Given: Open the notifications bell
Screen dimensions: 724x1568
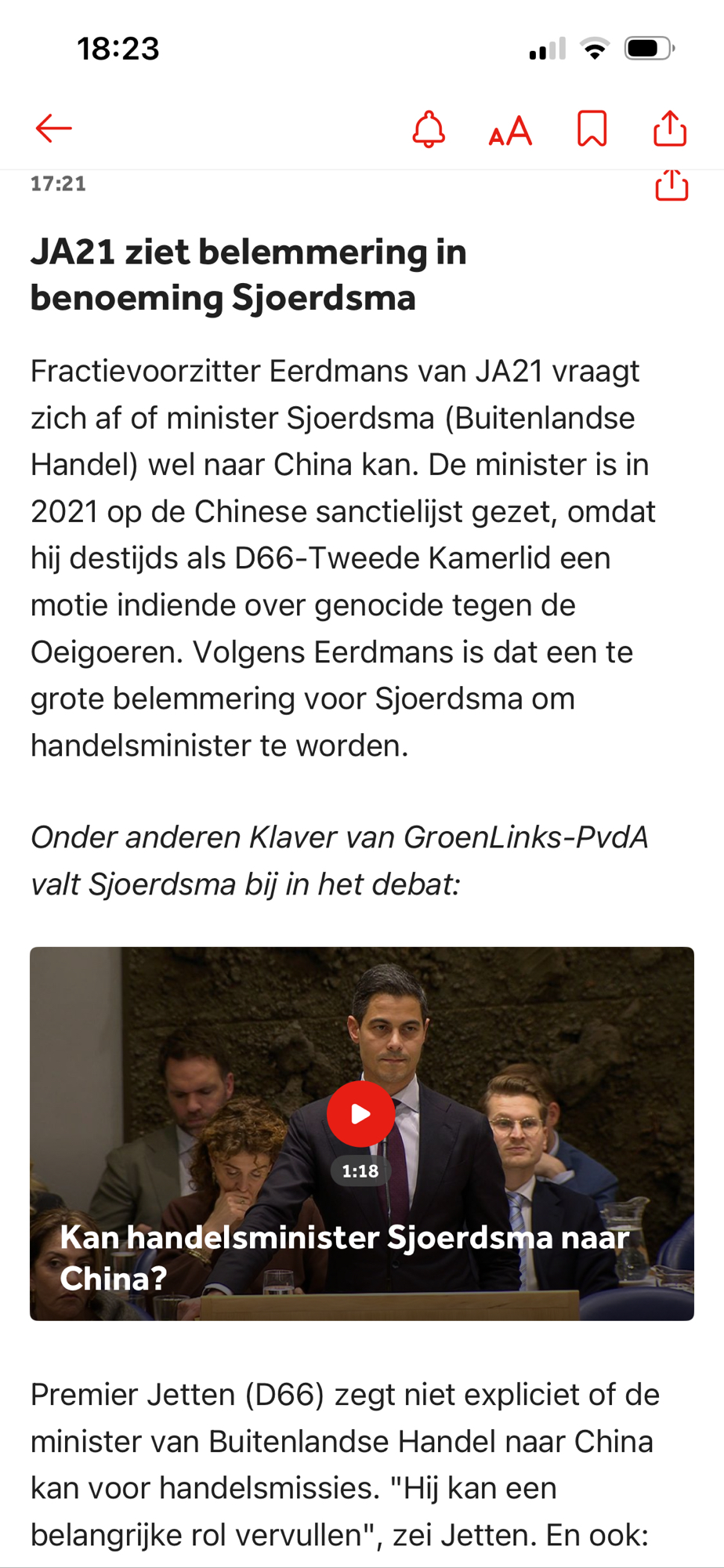Looking at the screenshot, I should tap(429, 129).
